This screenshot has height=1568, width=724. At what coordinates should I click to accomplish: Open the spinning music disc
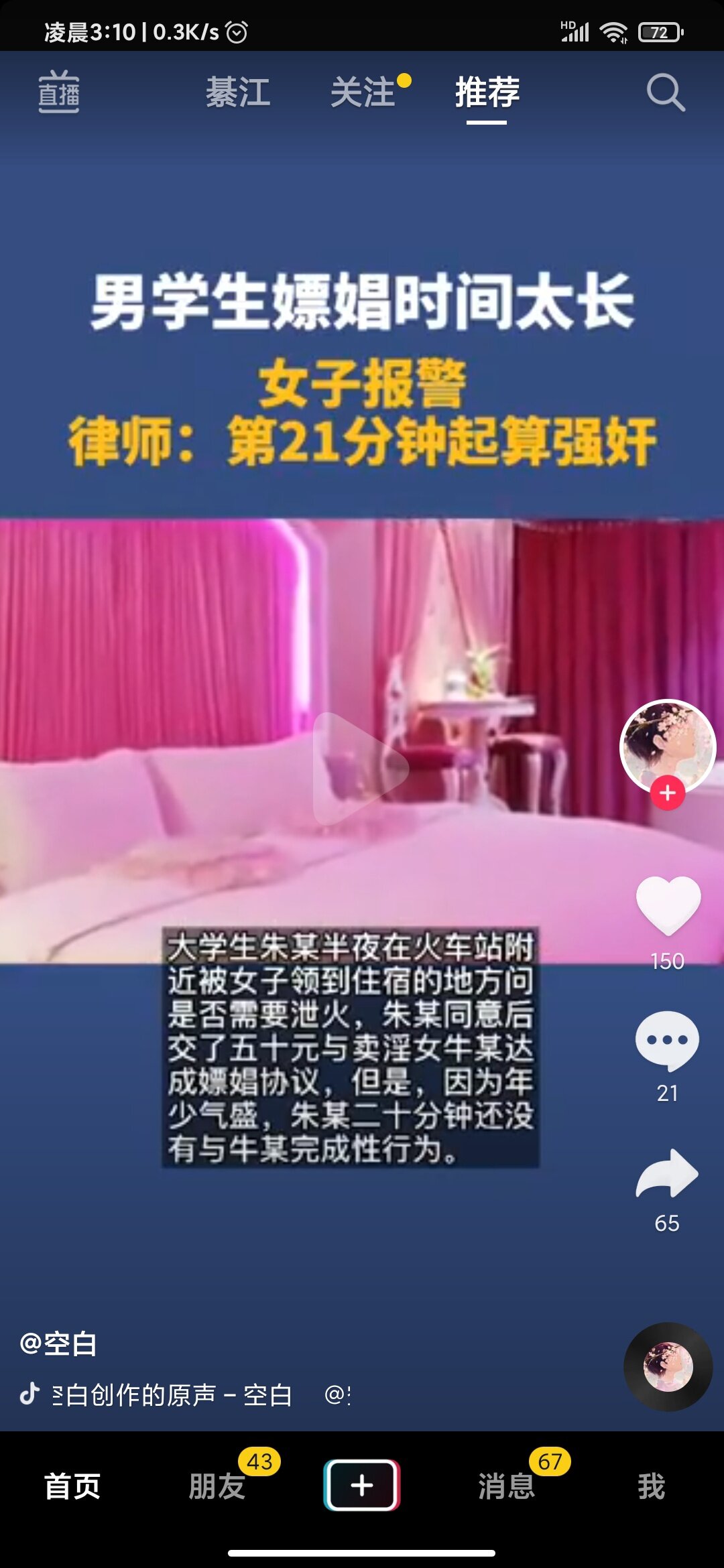(668, 1366)
